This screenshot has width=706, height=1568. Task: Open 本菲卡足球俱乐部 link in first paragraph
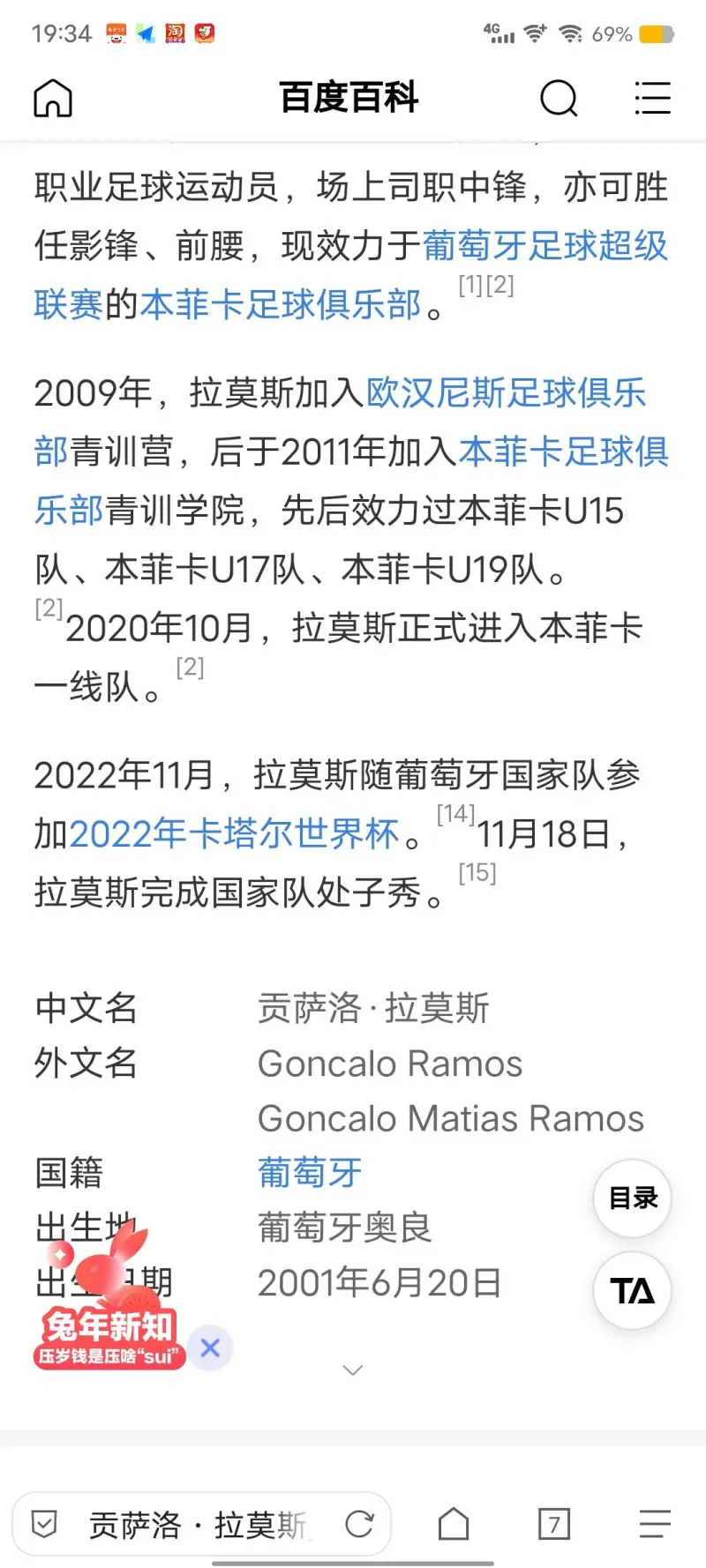pos(281,304)
